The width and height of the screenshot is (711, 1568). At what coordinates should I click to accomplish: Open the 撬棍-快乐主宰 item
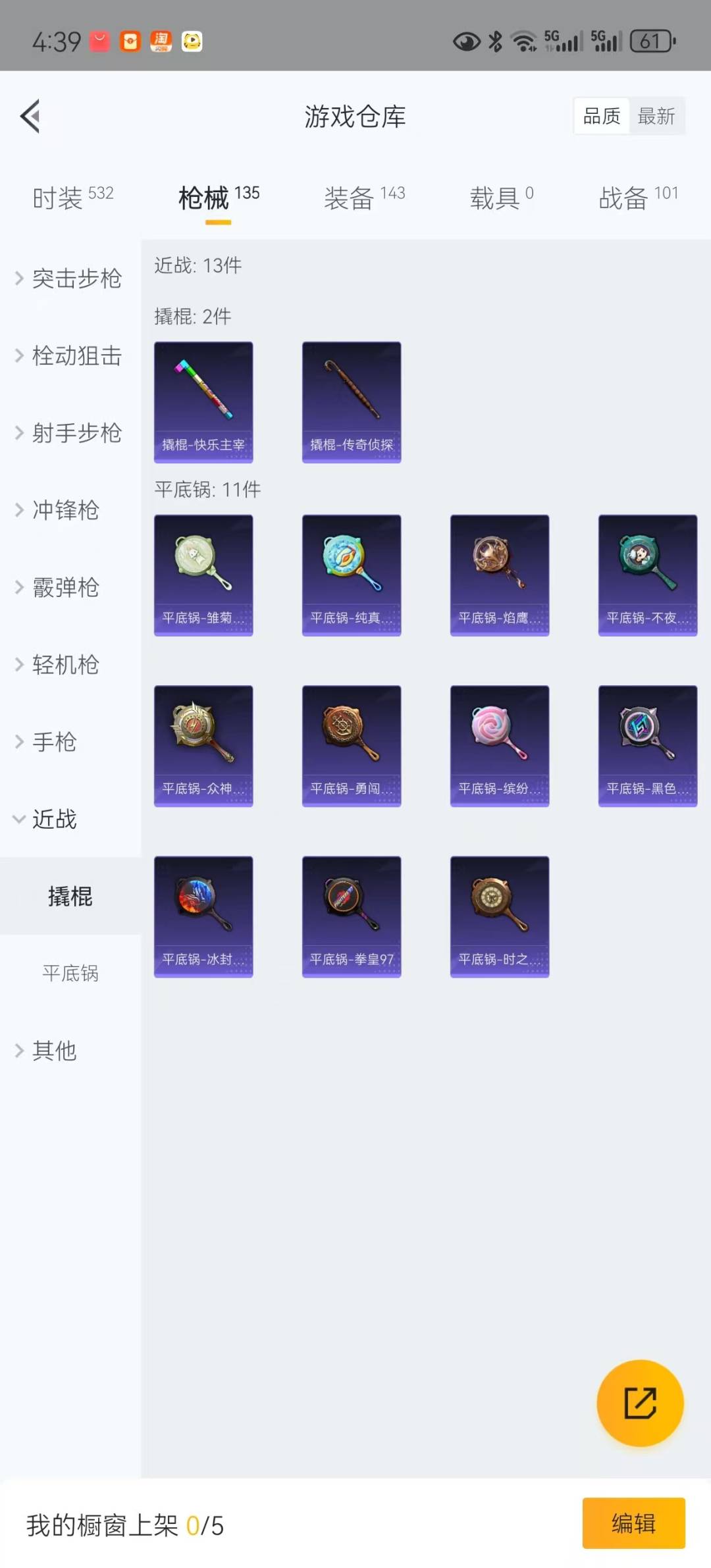point(203,402)
